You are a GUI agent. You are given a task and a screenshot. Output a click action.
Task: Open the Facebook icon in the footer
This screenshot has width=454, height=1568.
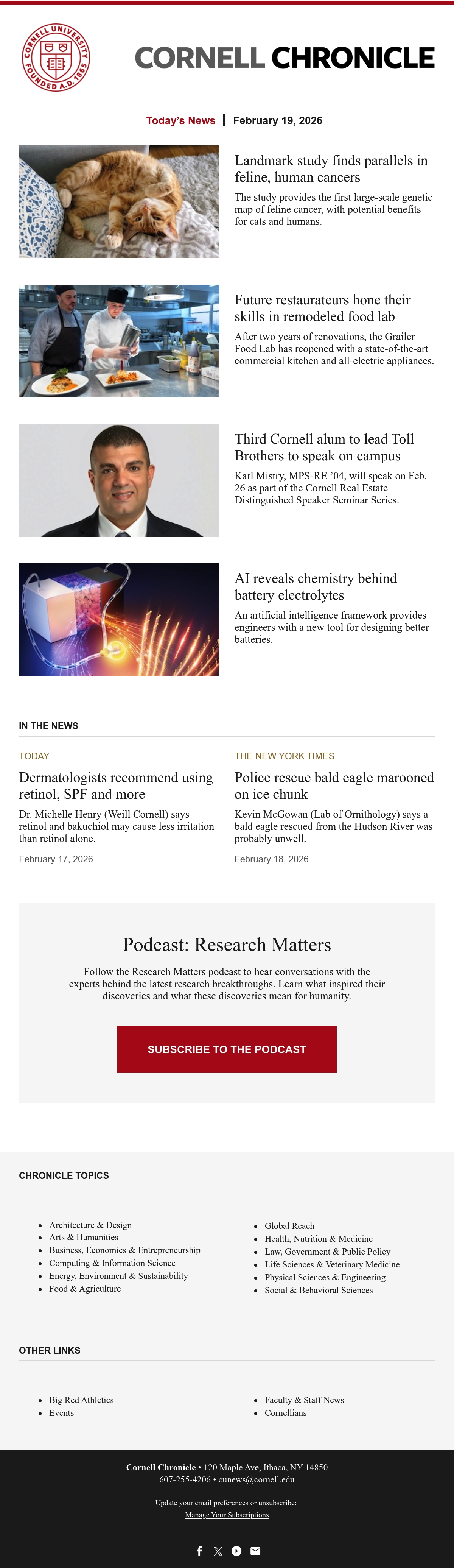click(x=199, y=1550)
